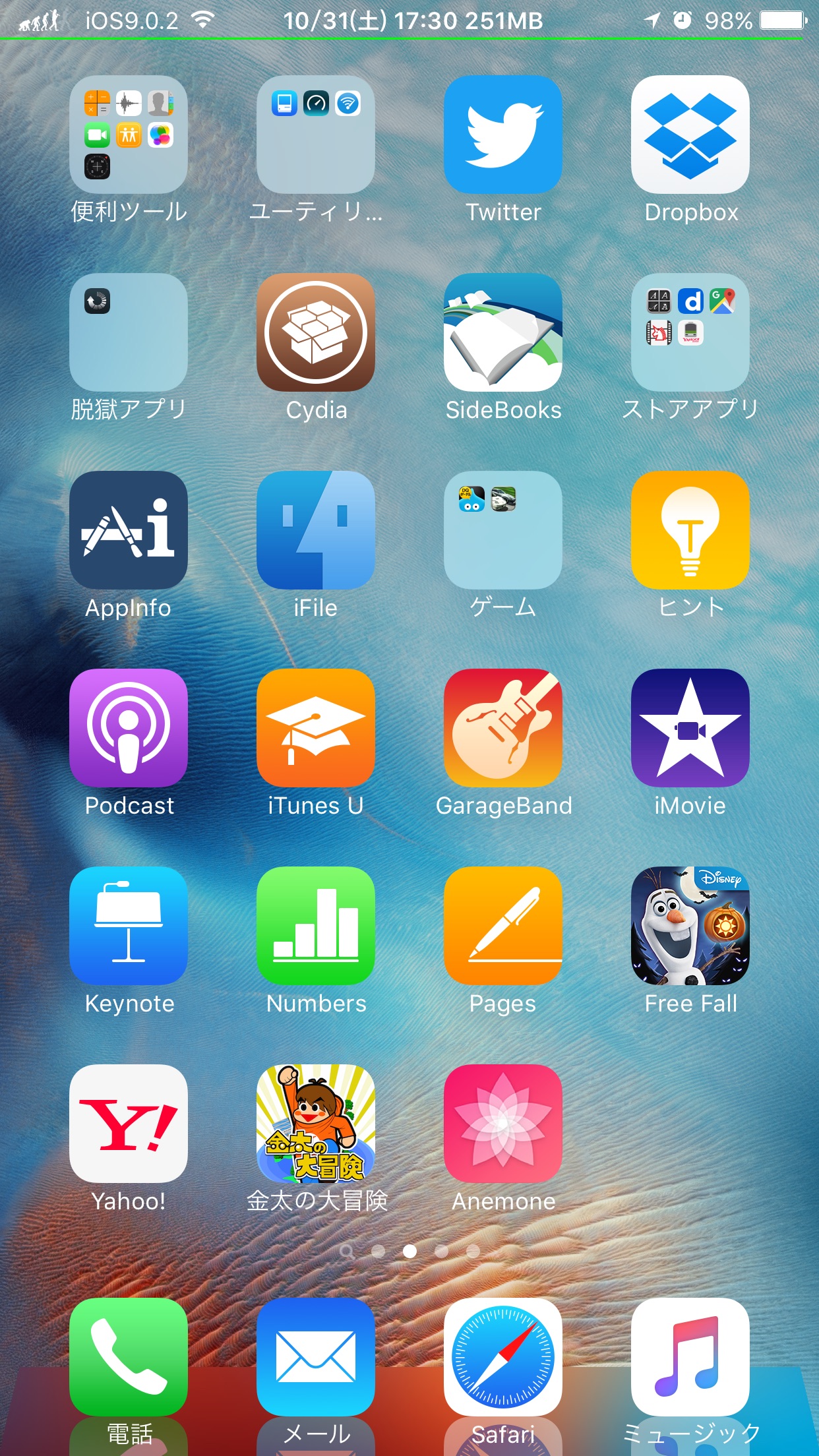Image resolution: width=819 pixels, height=1456 pixels.
Task: Open the Twitter app
Action: [502, 135]
